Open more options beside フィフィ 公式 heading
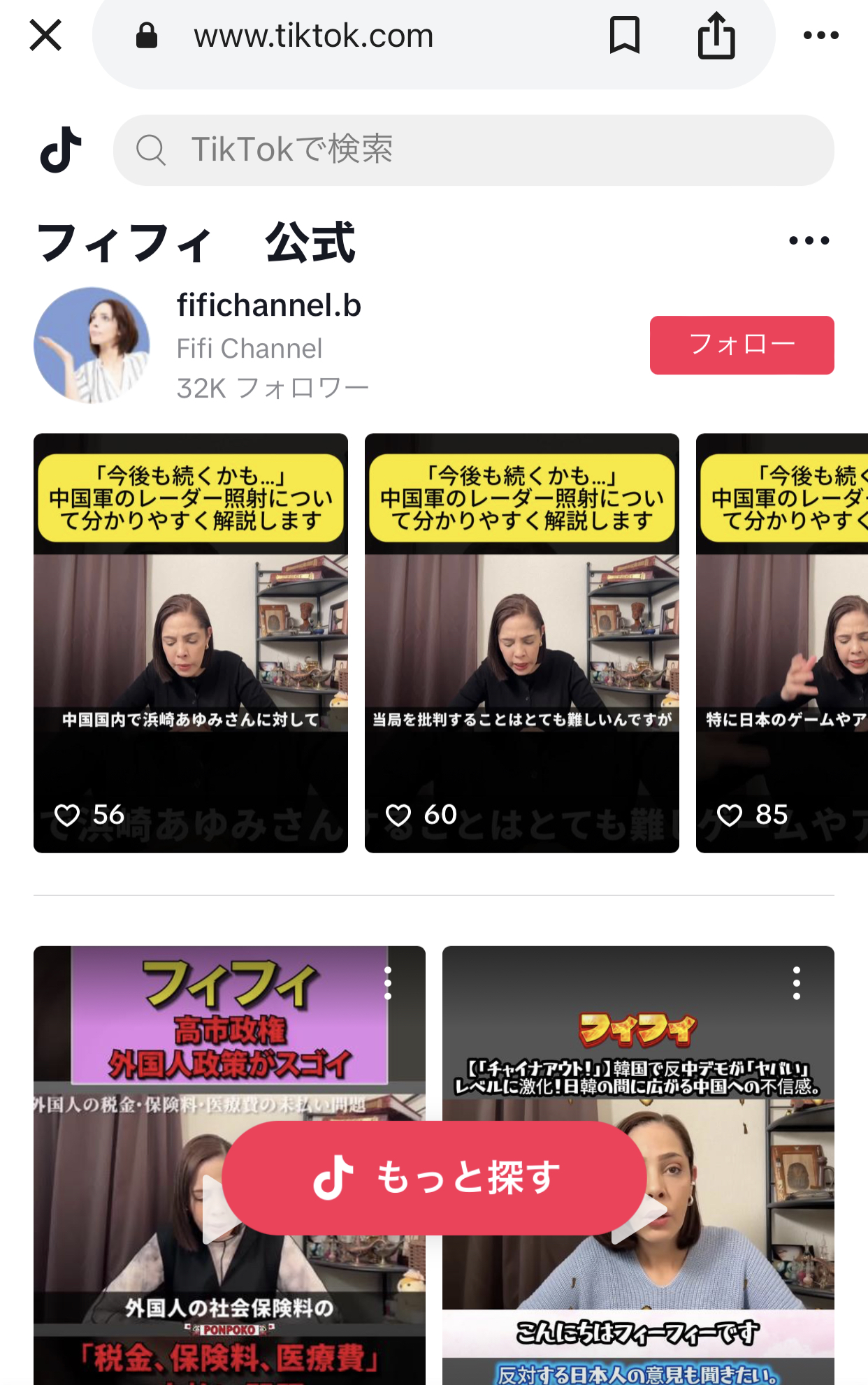The image size is (868, 1385). [809, 241]
